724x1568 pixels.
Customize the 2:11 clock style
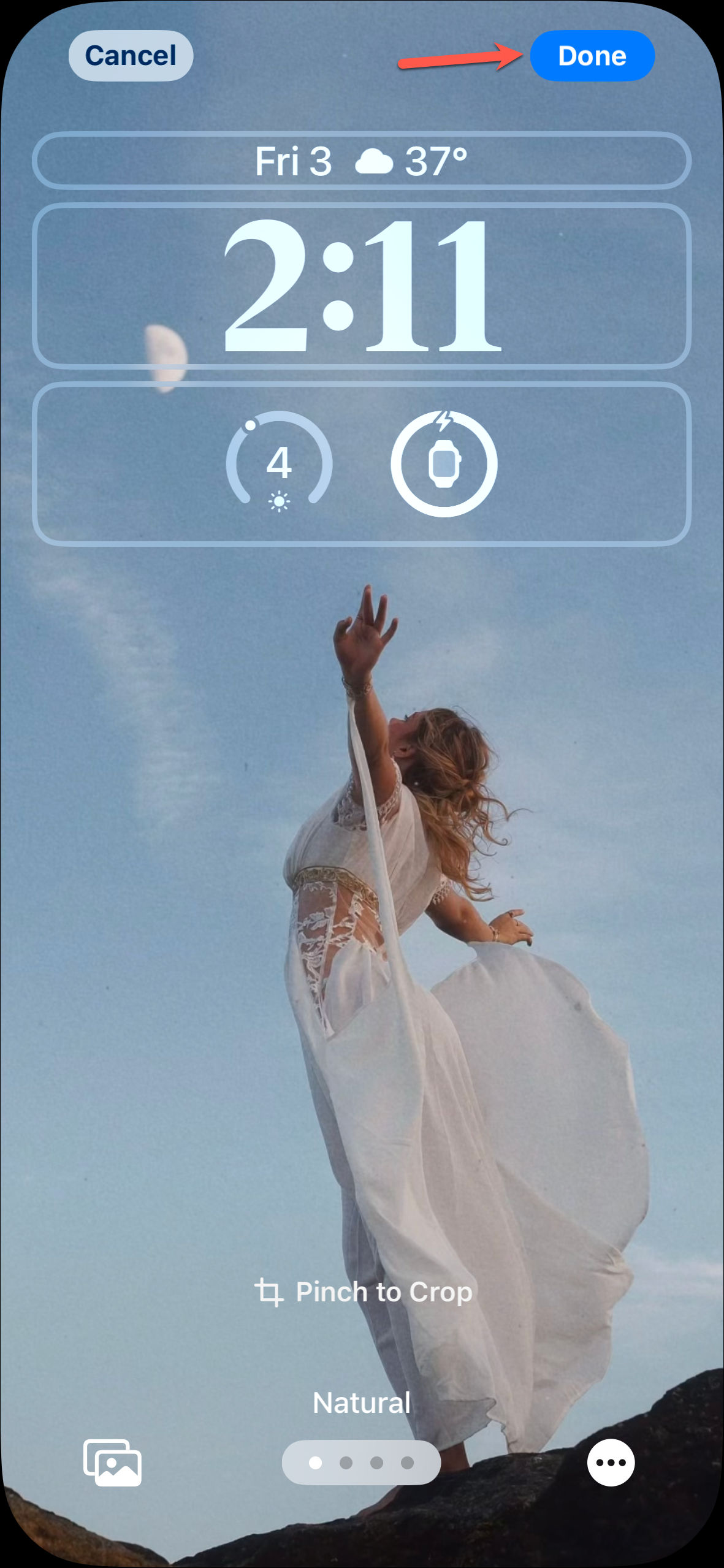click(362, 286)
